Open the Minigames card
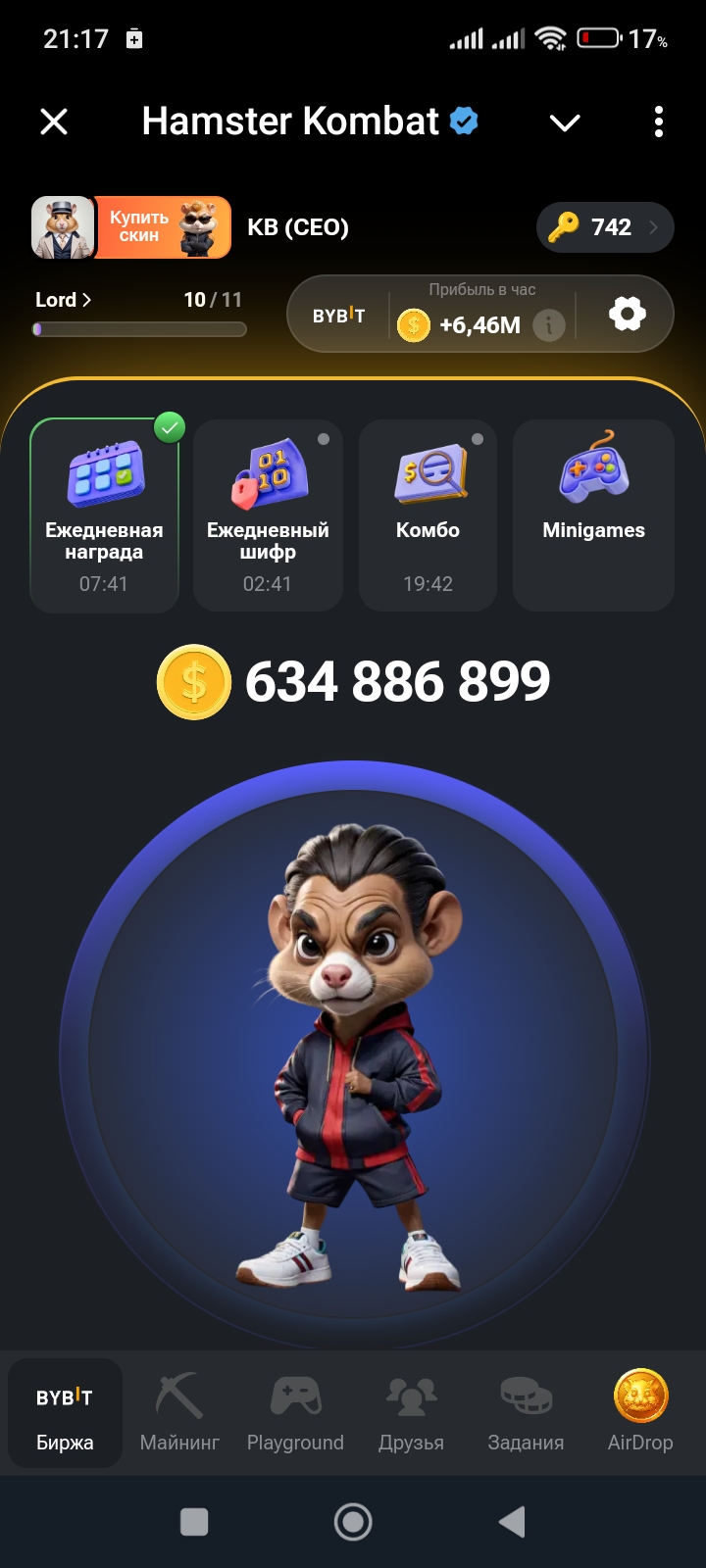The height and width of the screenshot is (1568, 706). pyautogui.click(x=593, y=515)
